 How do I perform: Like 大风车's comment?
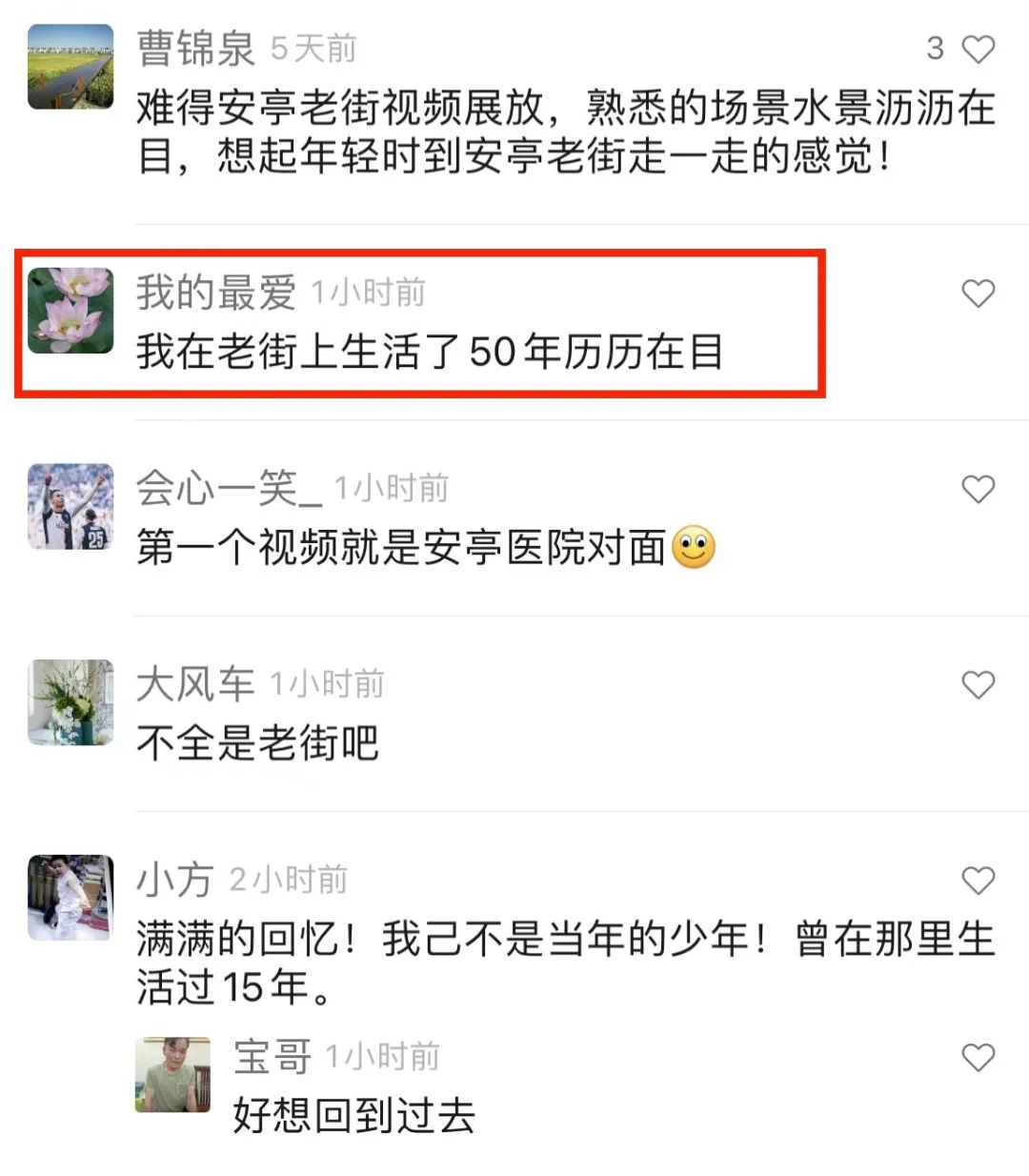[978, 684]
